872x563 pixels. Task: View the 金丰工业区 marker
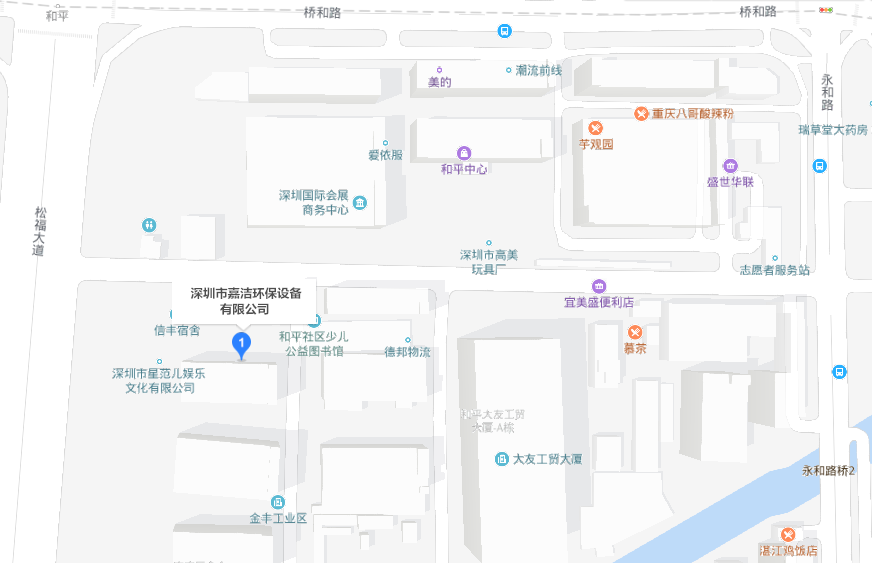coord(277,502)
